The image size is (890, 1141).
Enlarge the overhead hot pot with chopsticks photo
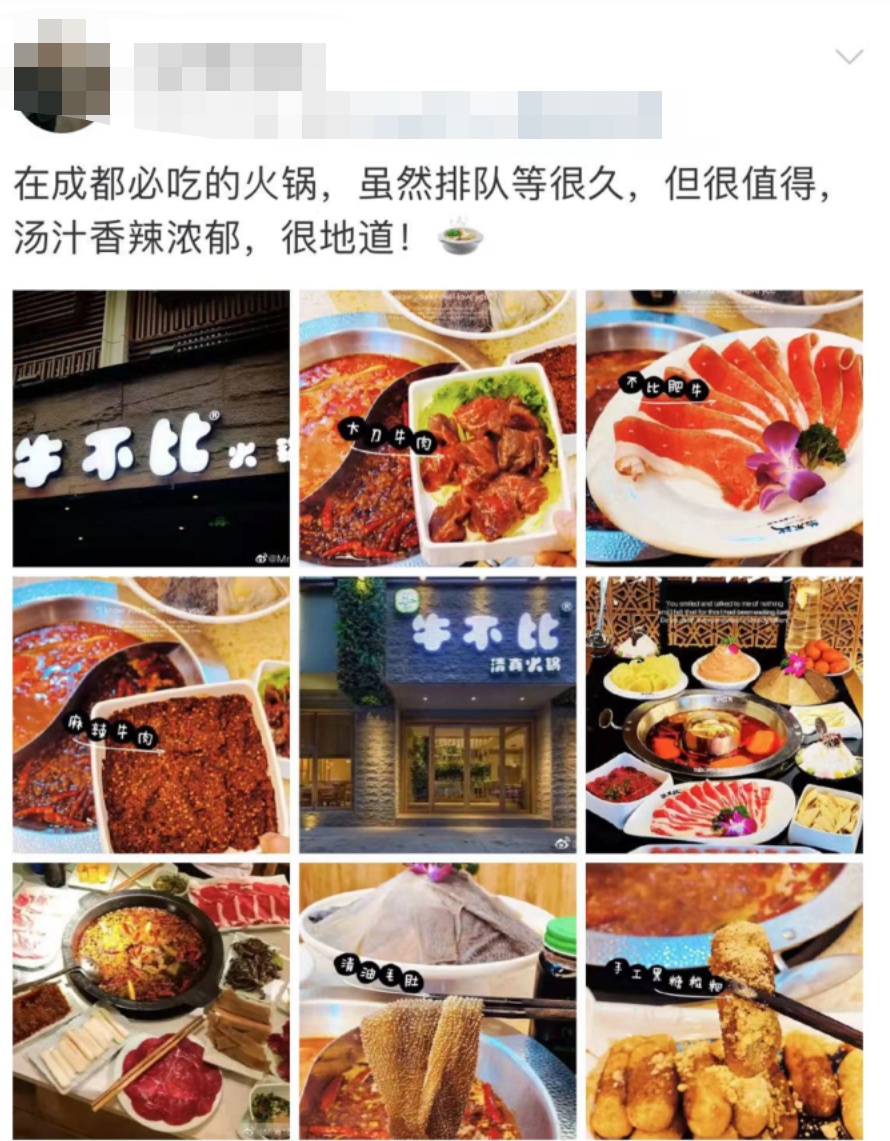151,1001
